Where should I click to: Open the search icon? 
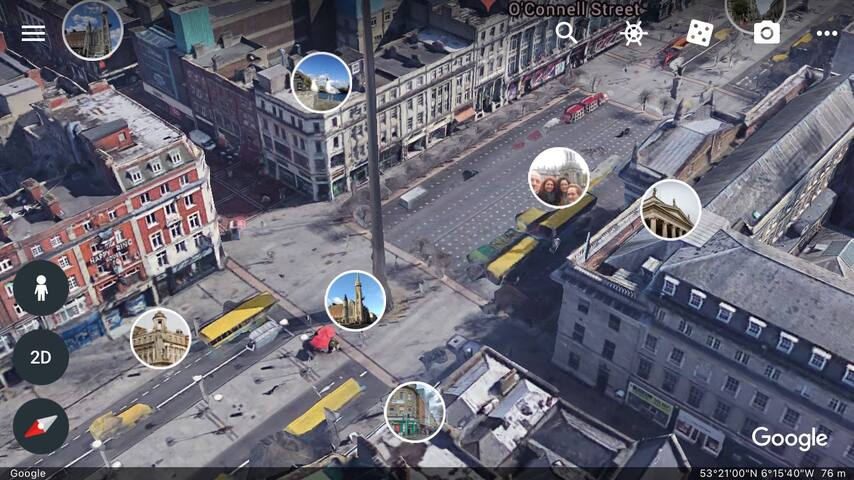click(566, 33)
